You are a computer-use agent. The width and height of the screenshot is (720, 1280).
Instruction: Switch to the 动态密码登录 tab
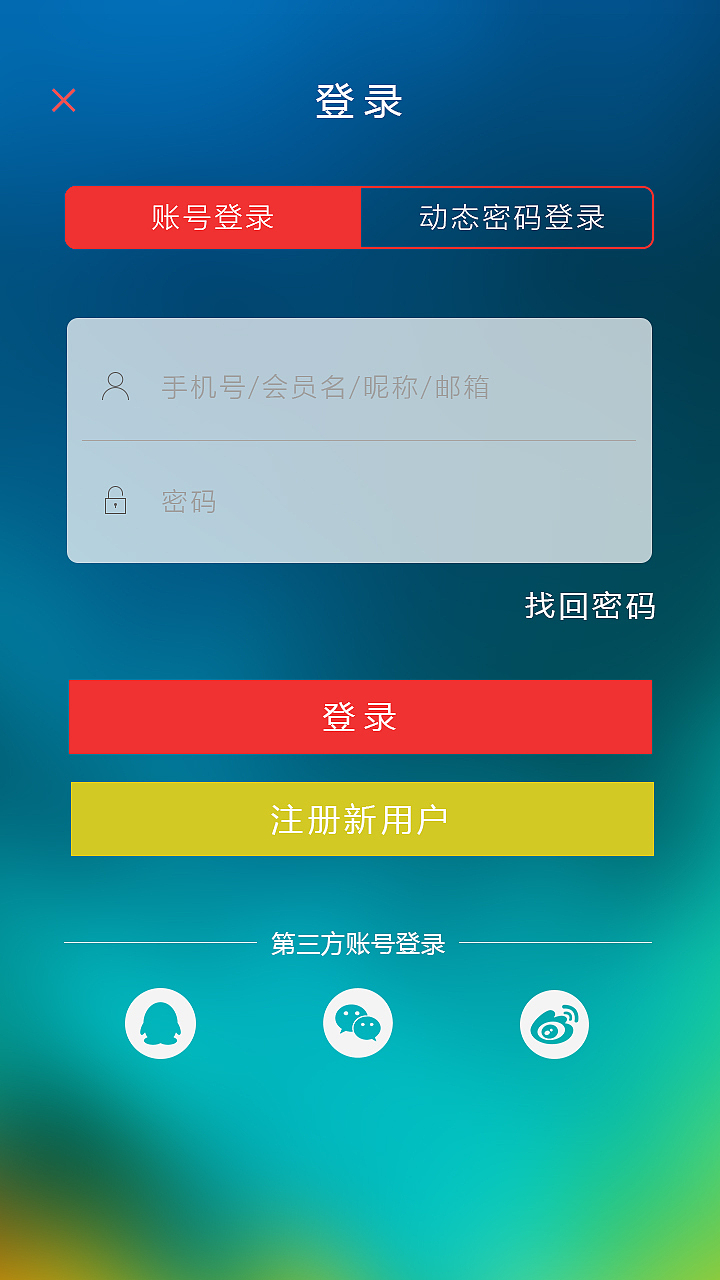click(x=506, y=218)
